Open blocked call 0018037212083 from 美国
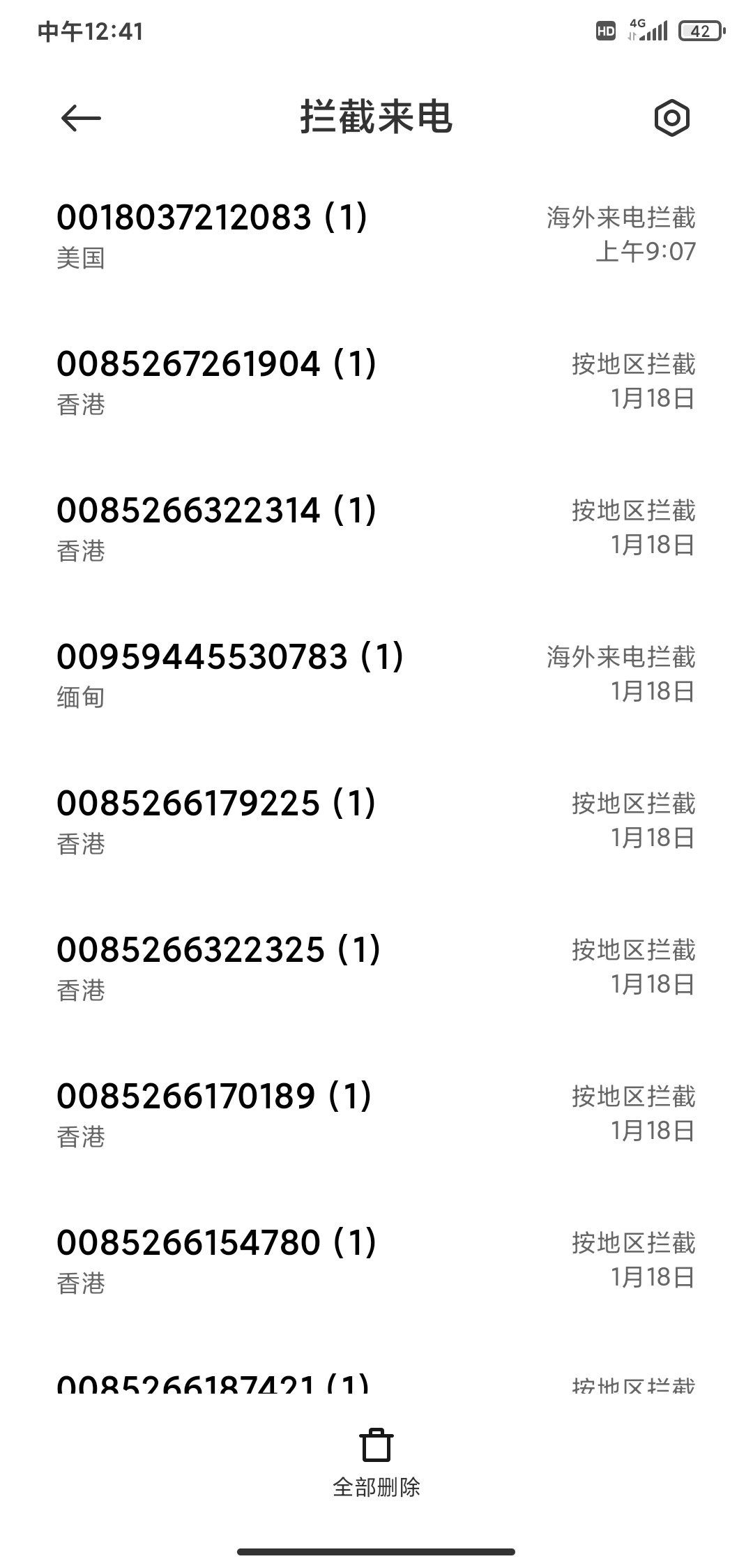The width and height of the screenshot is (753, 1568). pyautogui.click(x=376, y=236)
